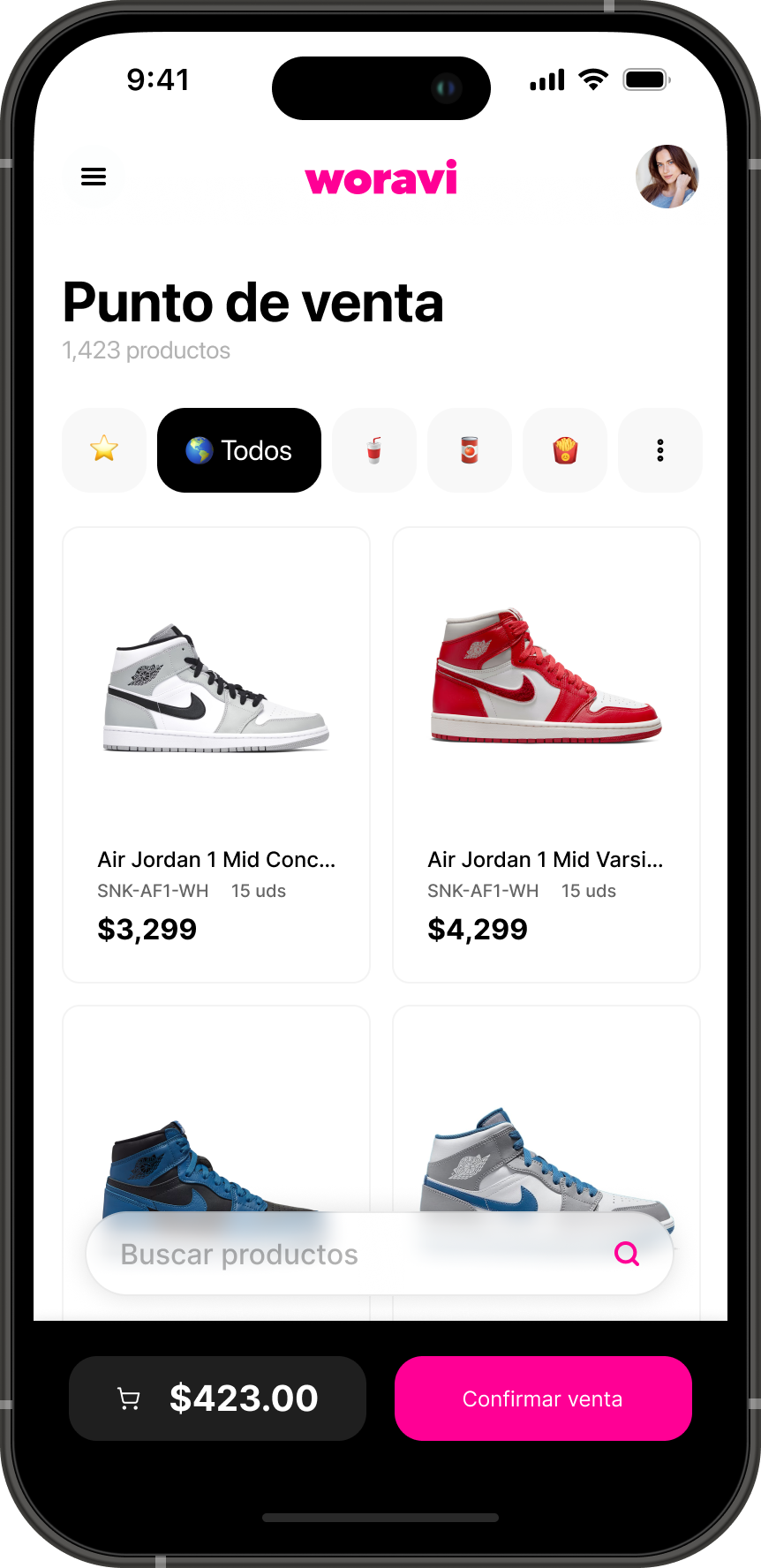
Task: Tap the pink search magnifier icon
Action: click(627, 1254)
